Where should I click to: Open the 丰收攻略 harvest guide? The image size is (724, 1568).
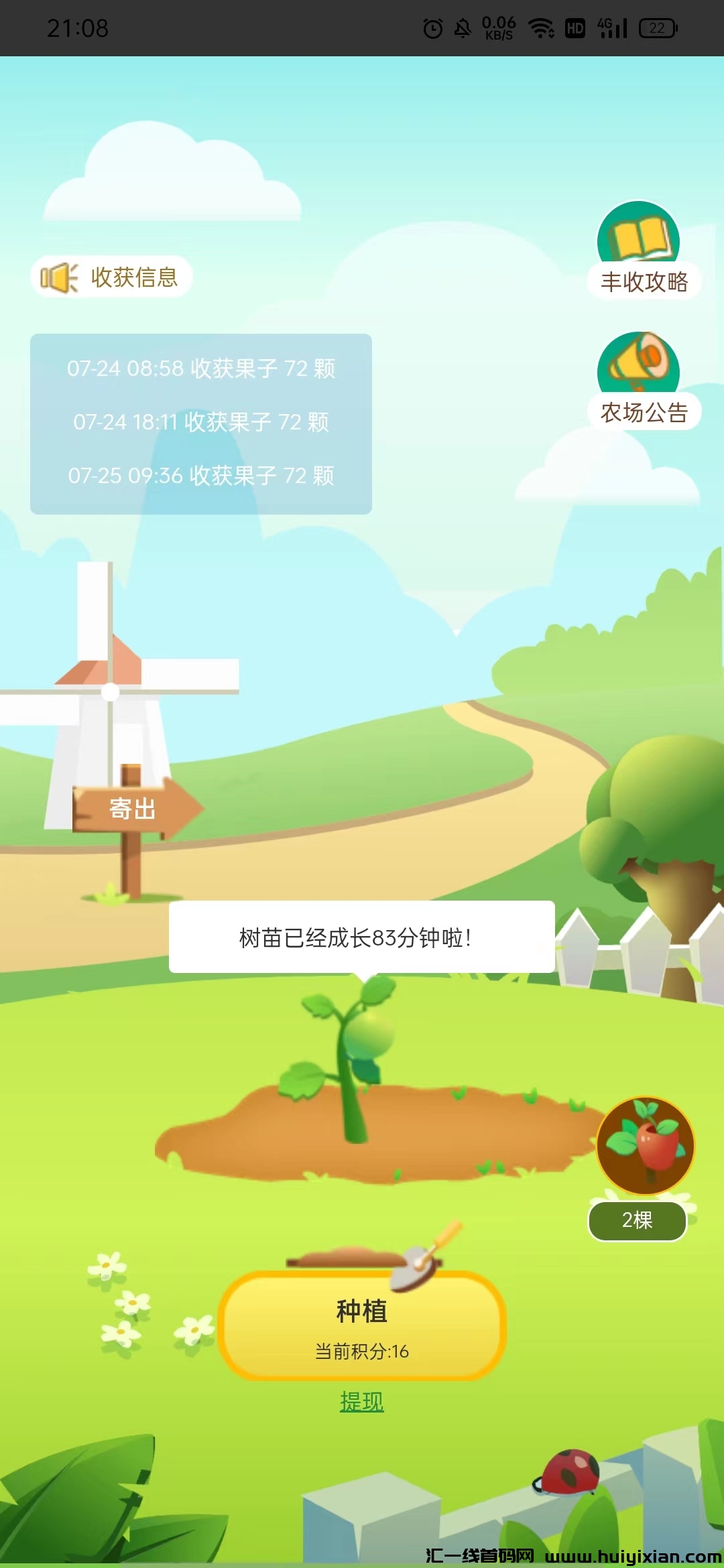[x=642, y=252]
